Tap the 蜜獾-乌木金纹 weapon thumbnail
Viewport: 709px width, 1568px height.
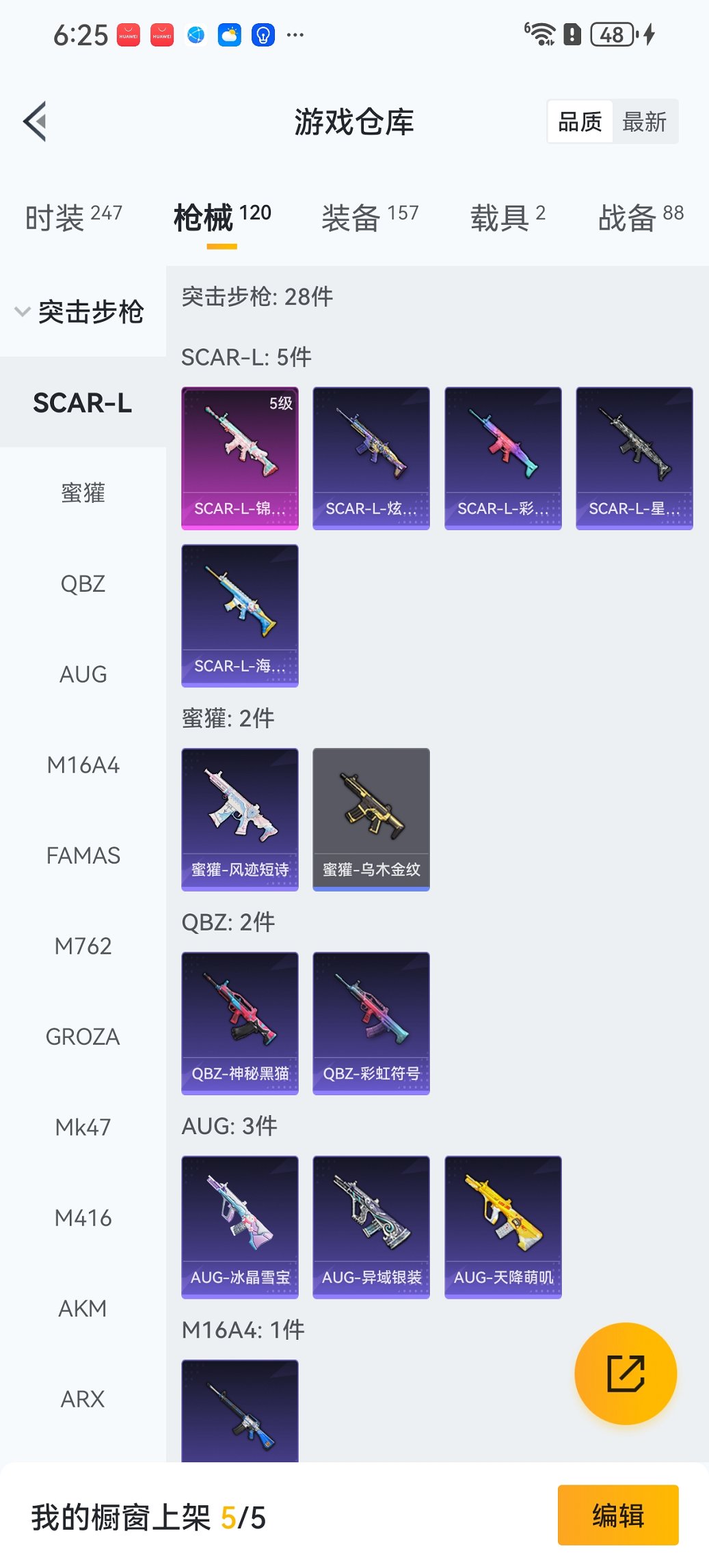(x=371, y=819)
